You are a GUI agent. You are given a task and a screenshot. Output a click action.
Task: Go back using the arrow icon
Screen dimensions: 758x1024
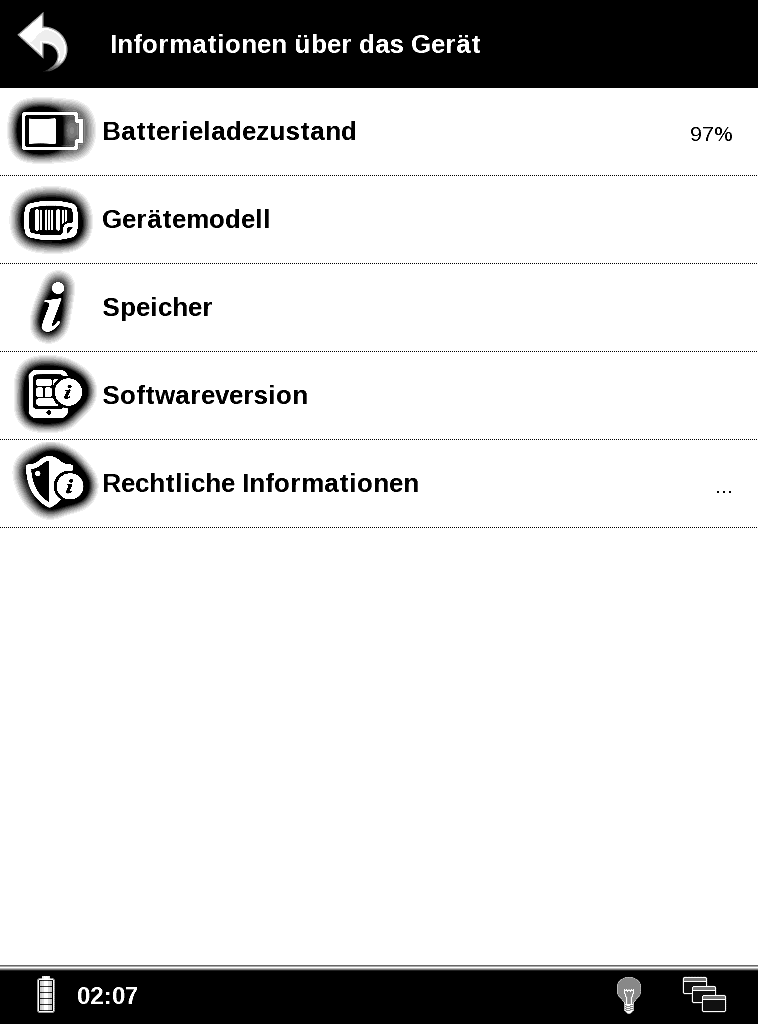[x=42, y=42]
